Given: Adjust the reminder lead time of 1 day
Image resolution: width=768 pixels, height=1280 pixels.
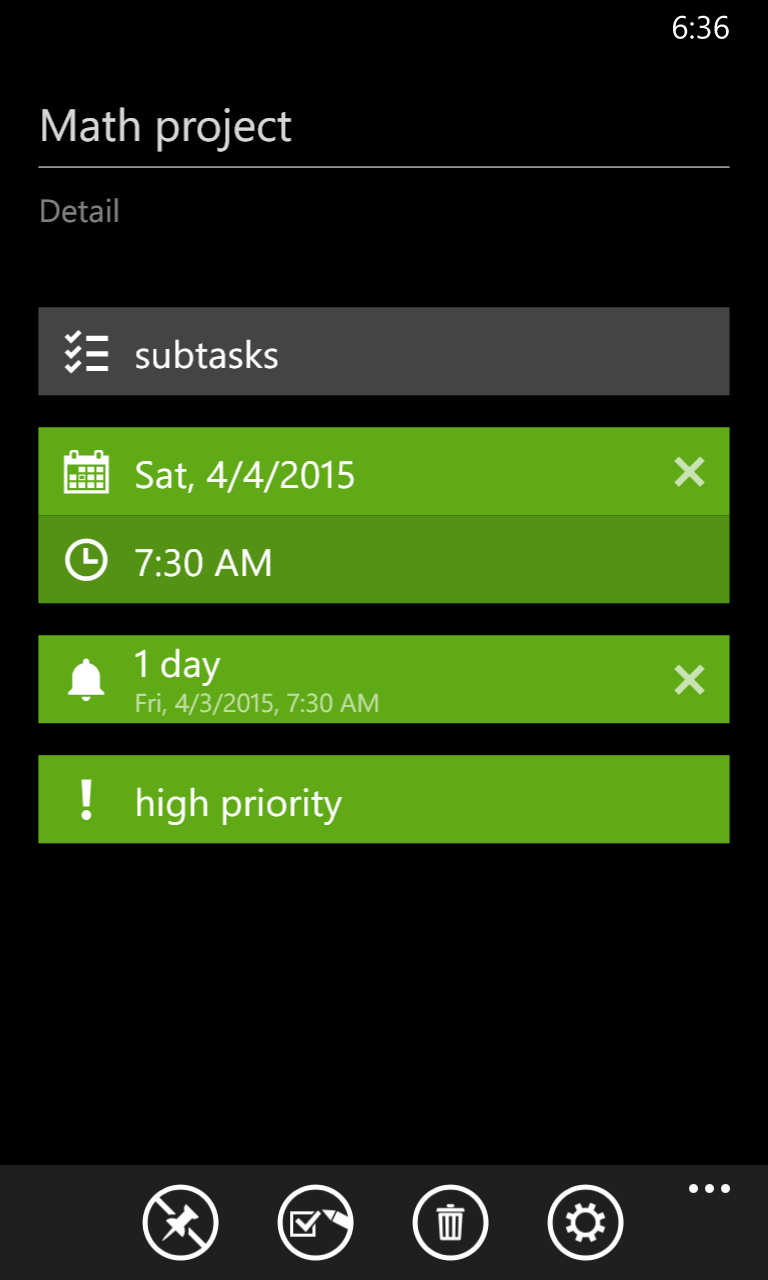Looking at the screenshot, I should pos(177,663).
